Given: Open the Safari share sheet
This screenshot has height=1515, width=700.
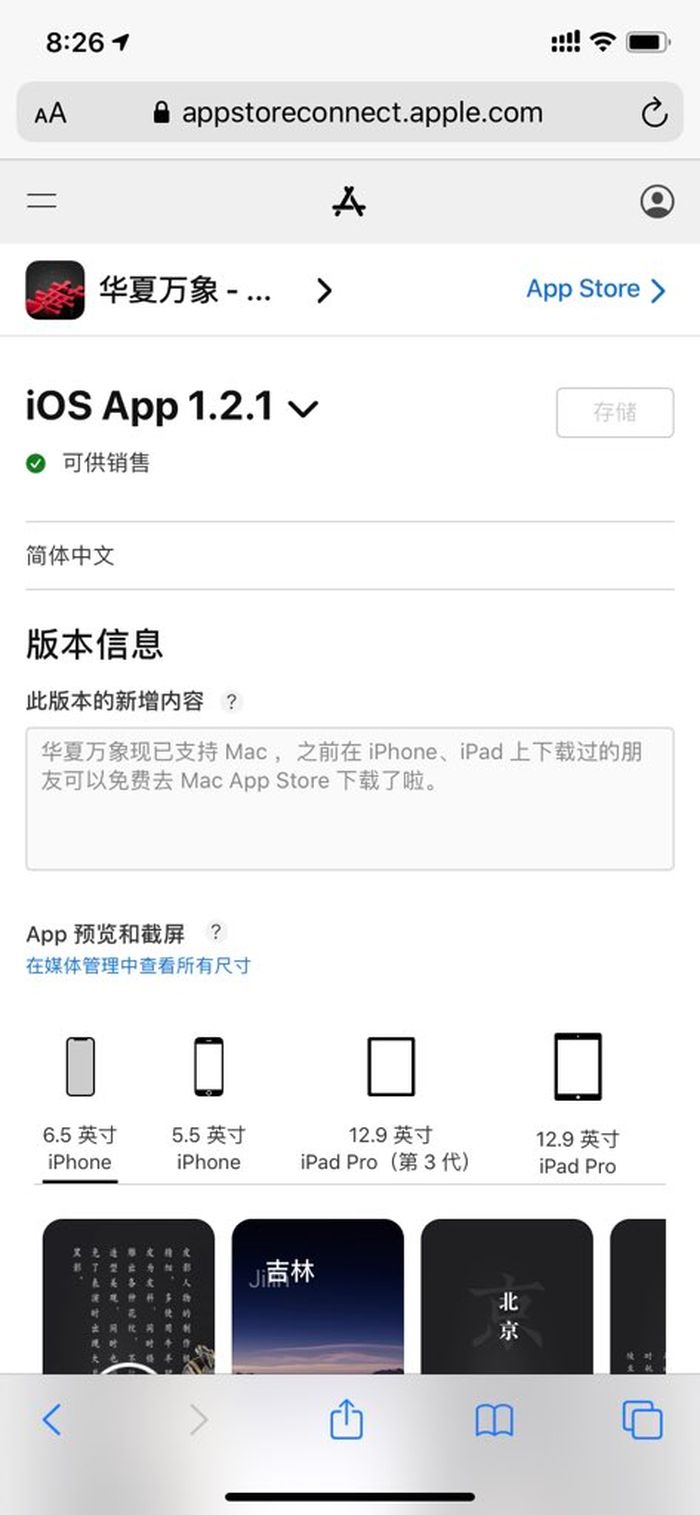Looking at the screenshot, I should pyautogui.click(x=346, y=1419).
